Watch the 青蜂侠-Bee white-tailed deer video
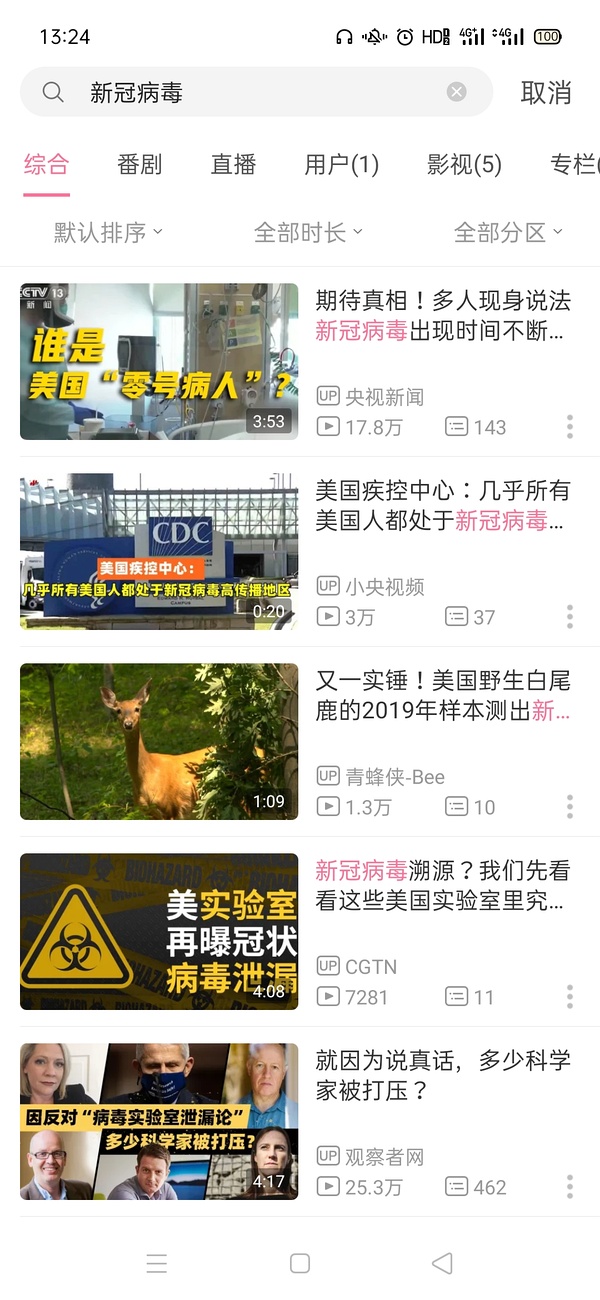Image resolution: width=600 pixels, height=1300 pixels. 159,741
